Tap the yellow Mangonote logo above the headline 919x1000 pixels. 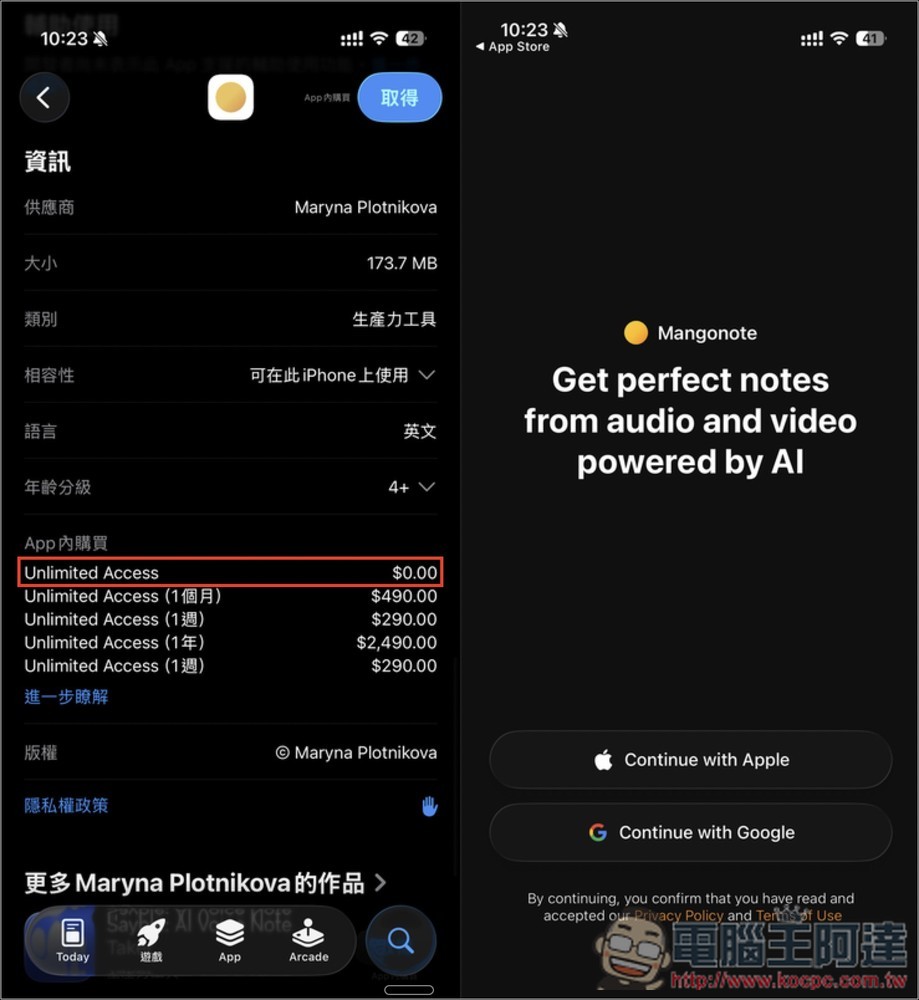click(636, 332)
